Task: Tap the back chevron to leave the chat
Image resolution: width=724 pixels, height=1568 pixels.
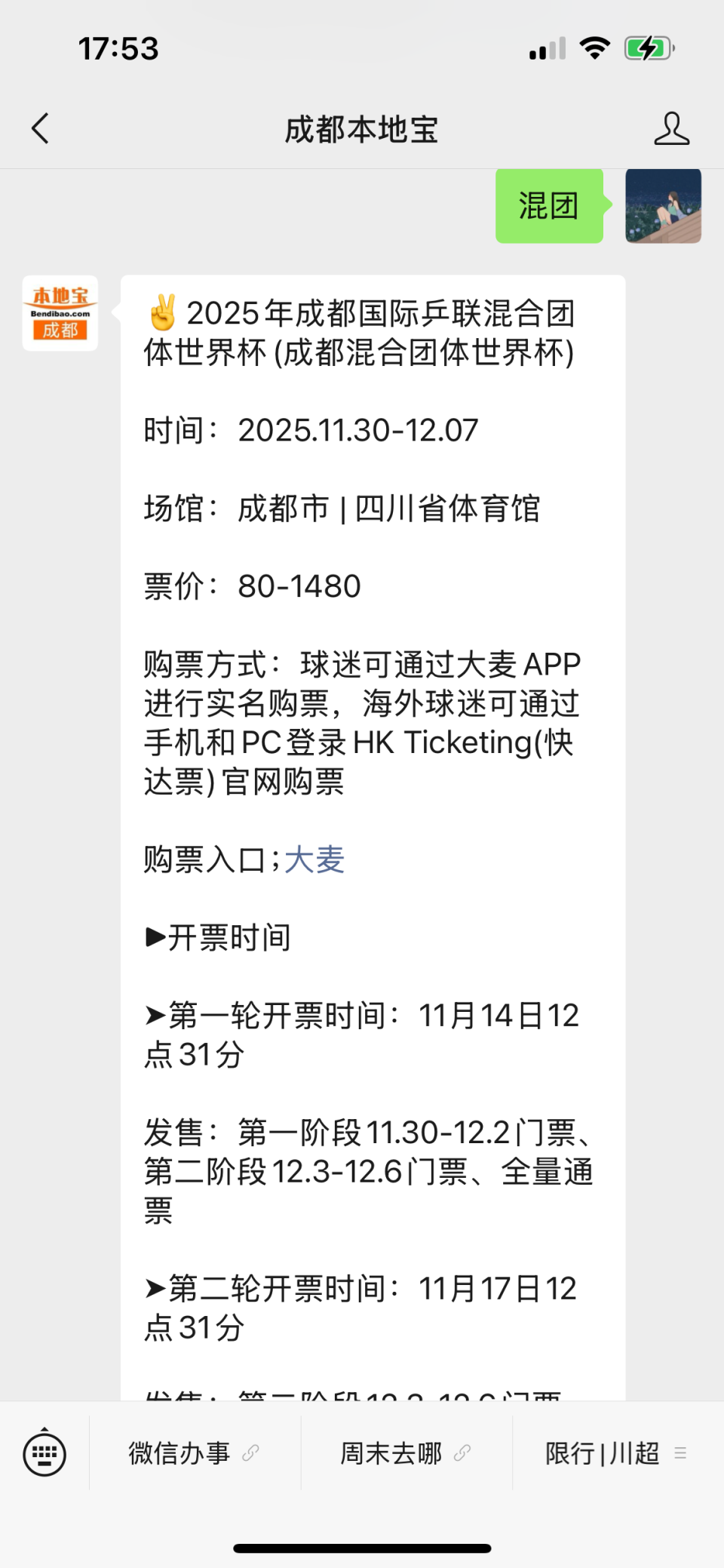Action: point(41,128)
